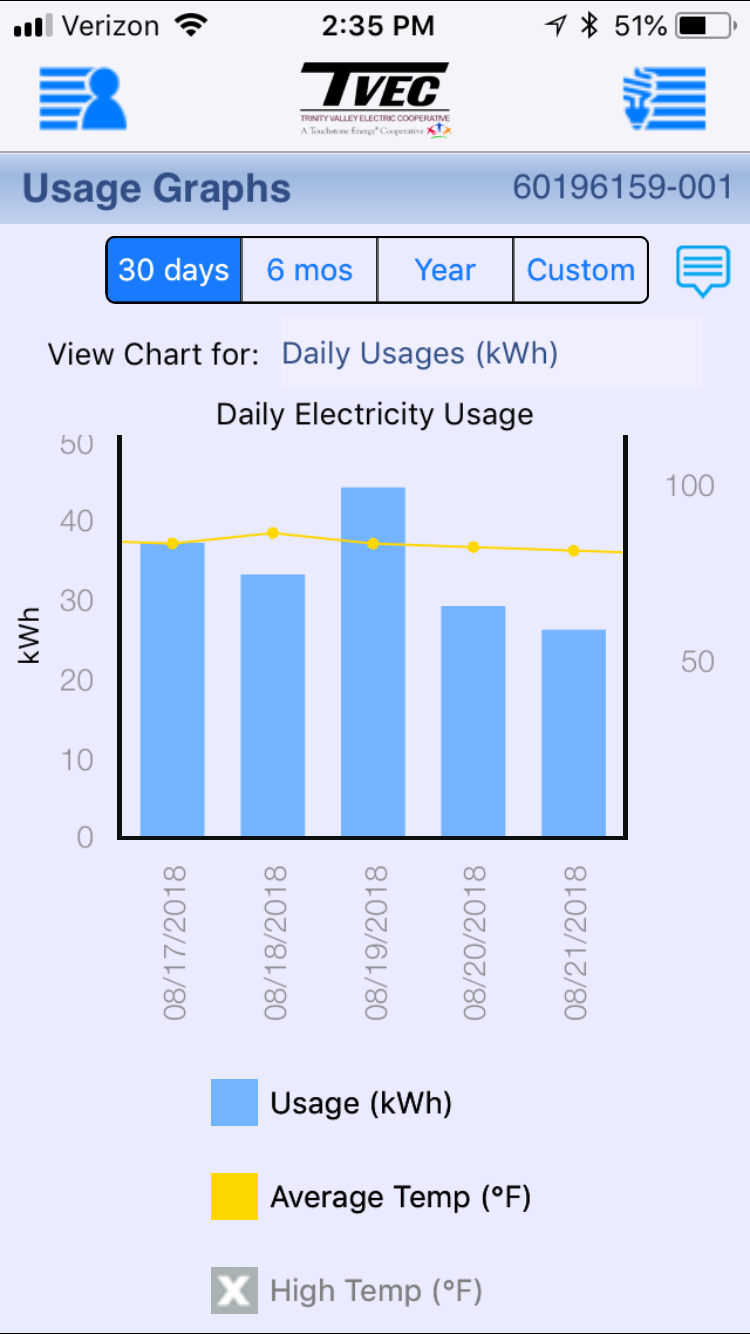This screenshot has height=1334, width=750.
Task: Toggle the Usage (kWh) legend series
Action: coord(234,1103)
